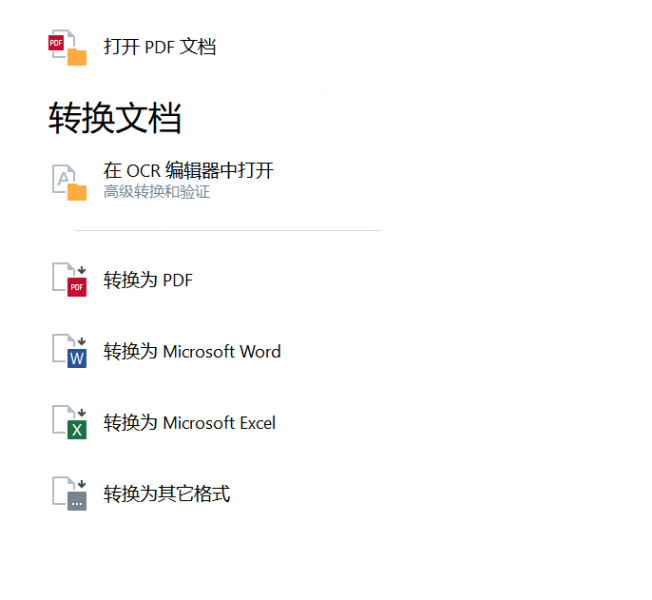Choose convert to Microsoft Excel
Screen dimensions: 652x600
pyautogui.click(x=189, y=422)
